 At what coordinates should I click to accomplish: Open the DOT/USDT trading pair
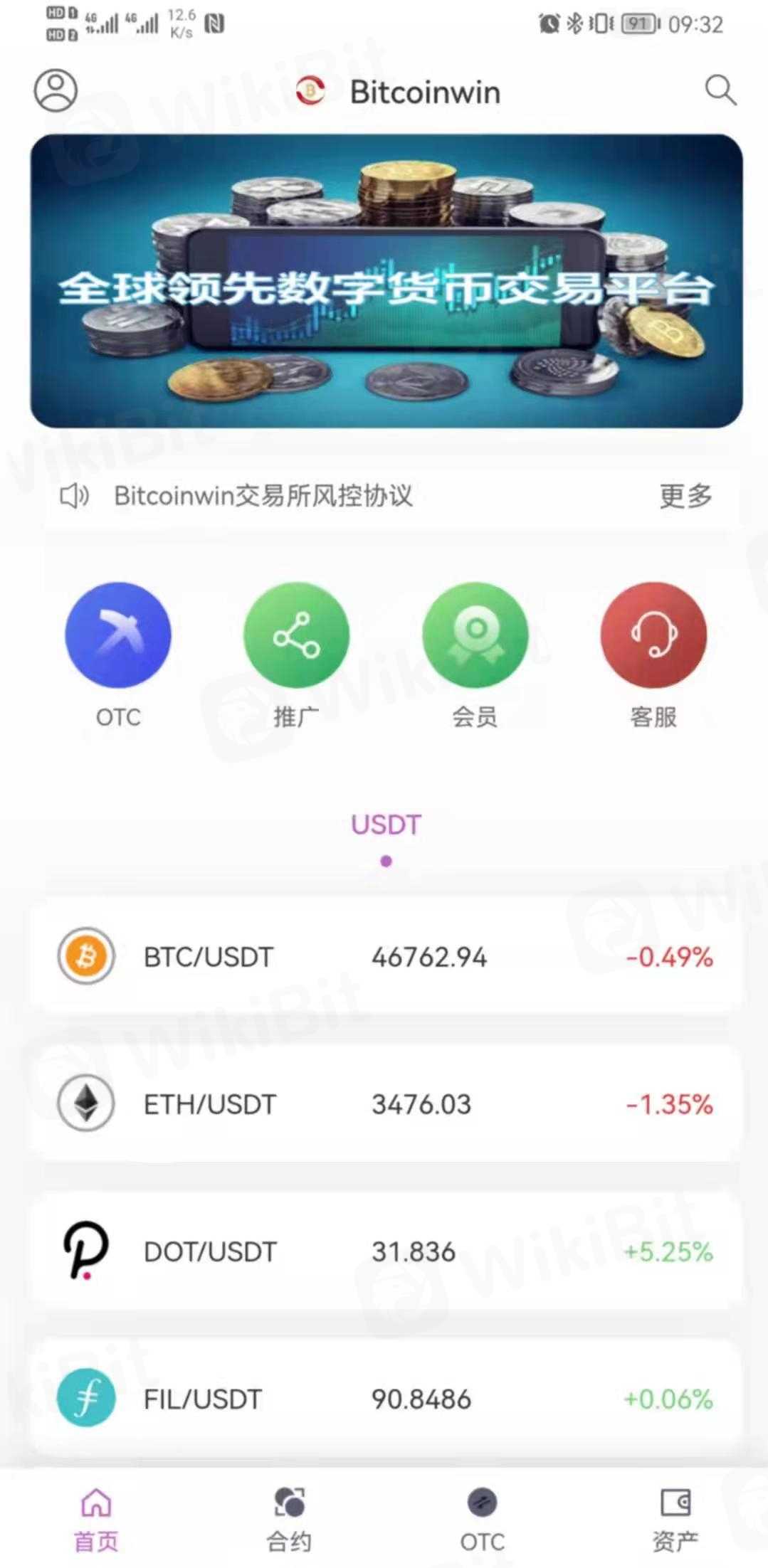(386, 1251)
